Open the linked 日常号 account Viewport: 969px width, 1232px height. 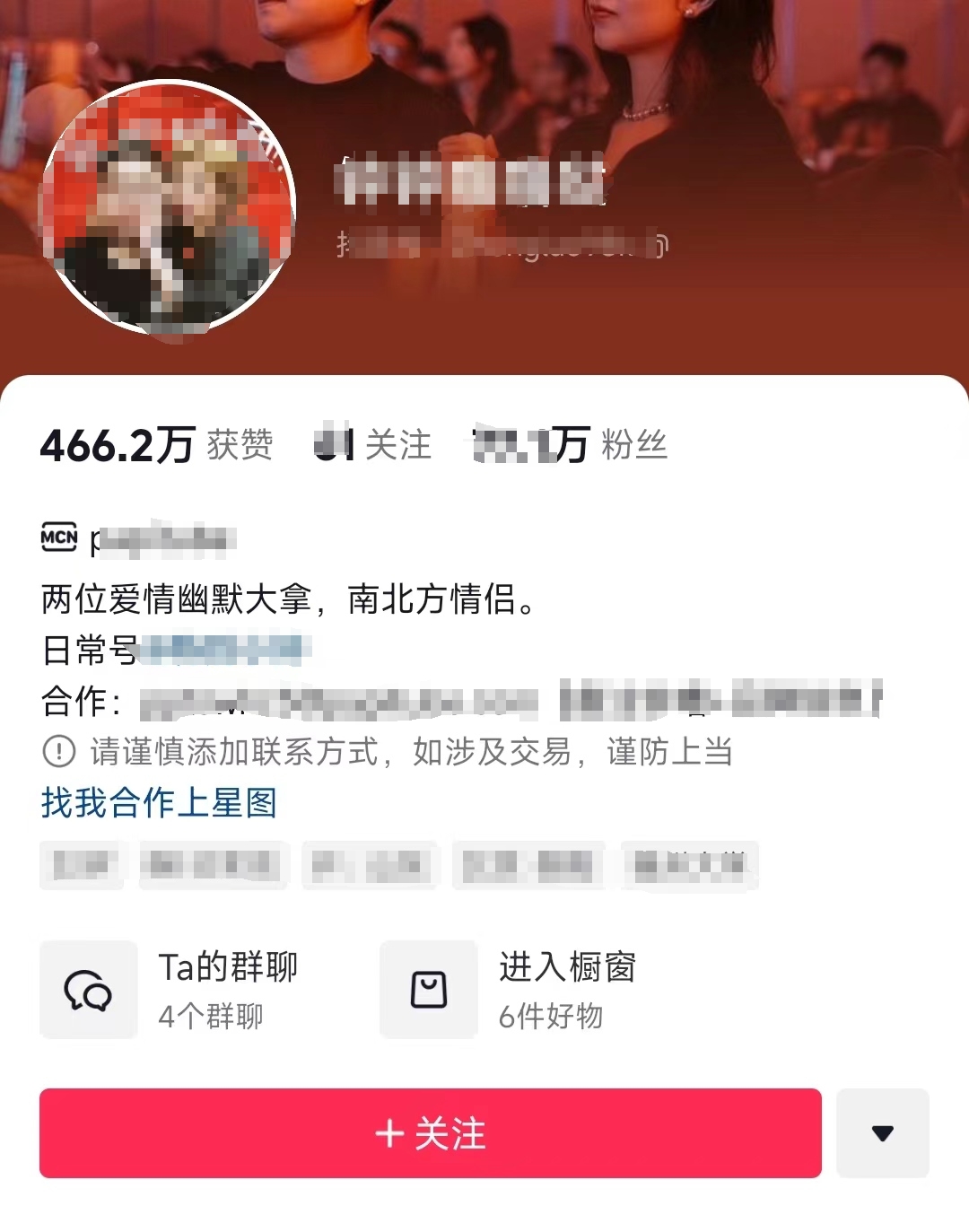224,649
